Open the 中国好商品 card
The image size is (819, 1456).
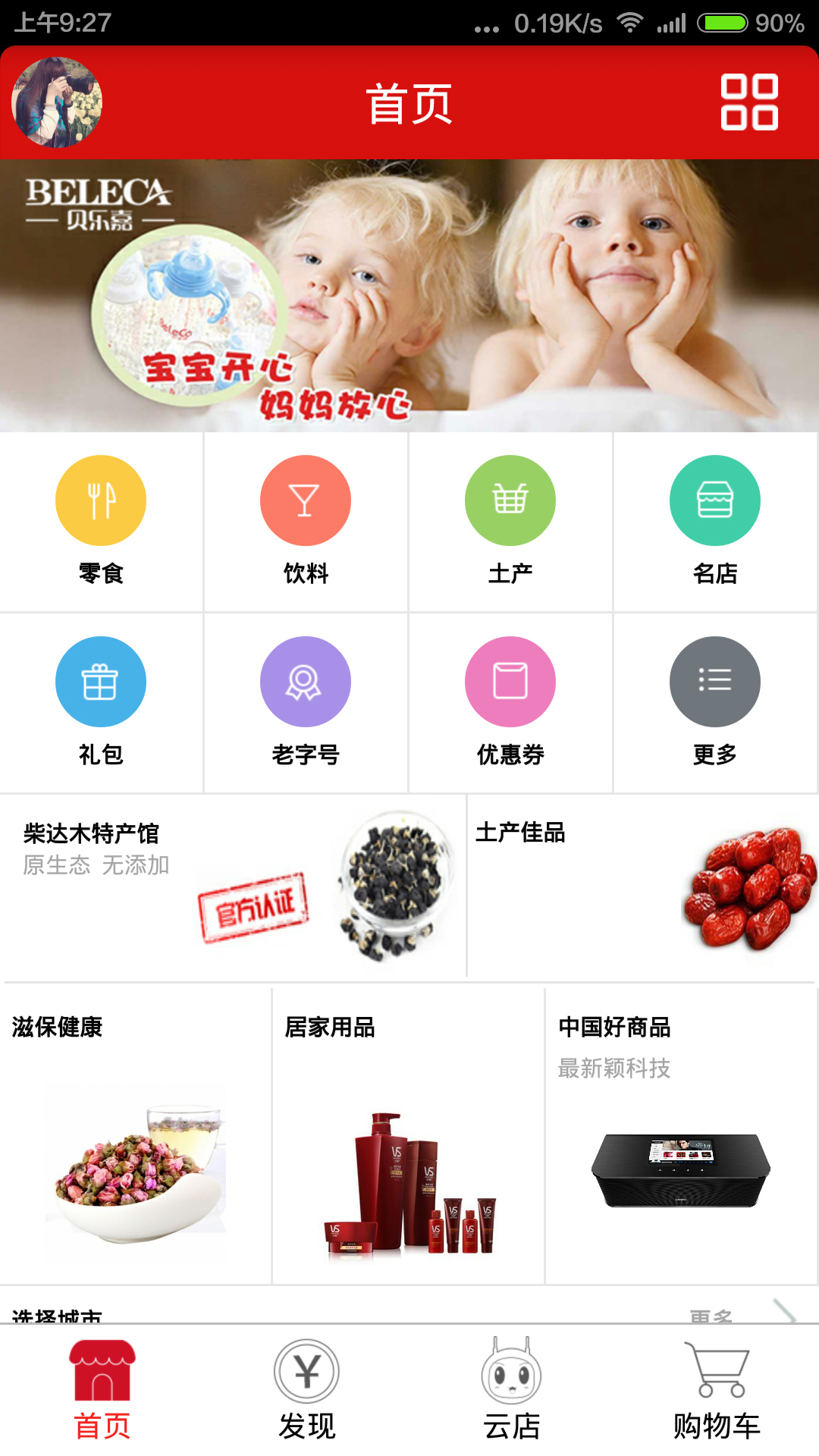pyautogui.click(x=681, y=1135)
